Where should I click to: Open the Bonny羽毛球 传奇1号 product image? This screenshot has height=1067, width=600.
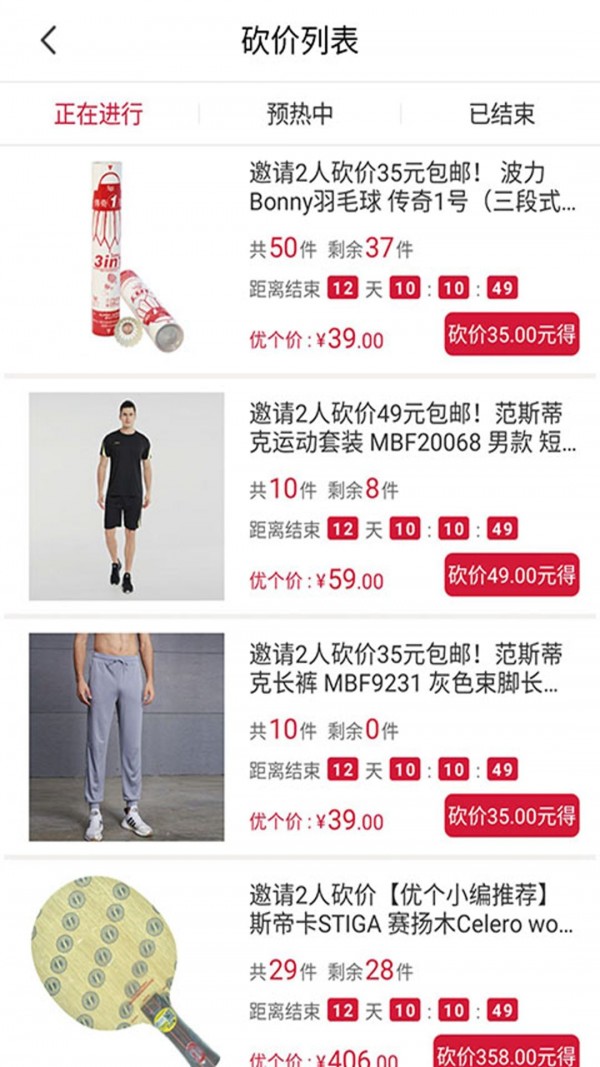pyautogui.click(x=127, y=257)
